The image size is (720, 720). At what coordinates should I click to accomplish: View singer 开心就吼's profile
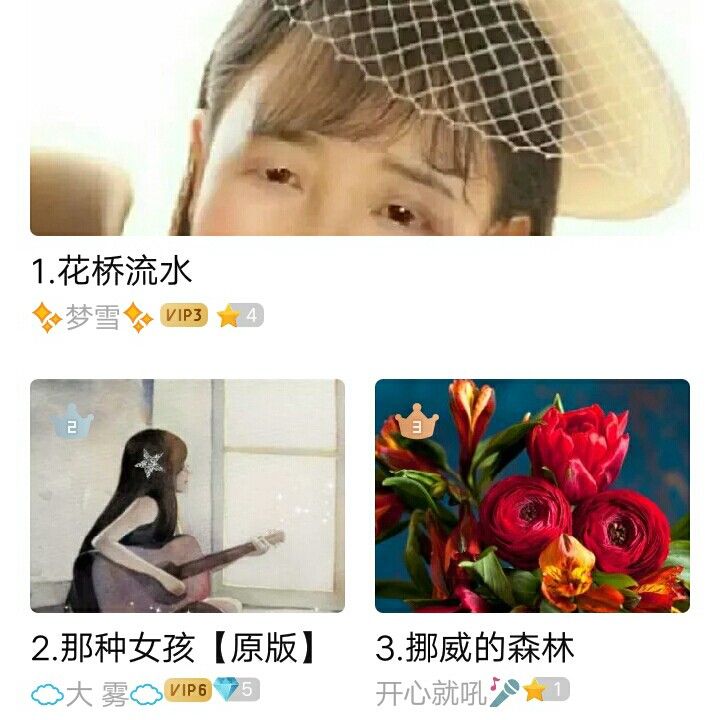pyautogui.click(x=431, y=692)
